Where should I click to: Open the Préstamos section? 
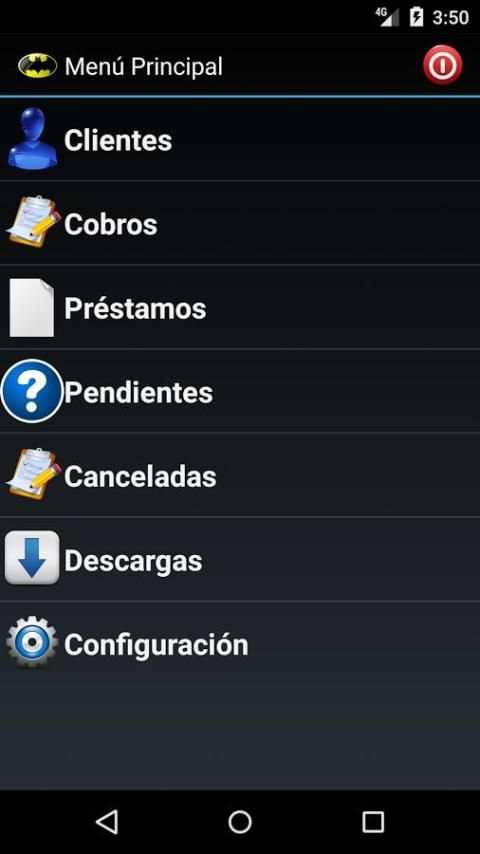pos(240,307)
